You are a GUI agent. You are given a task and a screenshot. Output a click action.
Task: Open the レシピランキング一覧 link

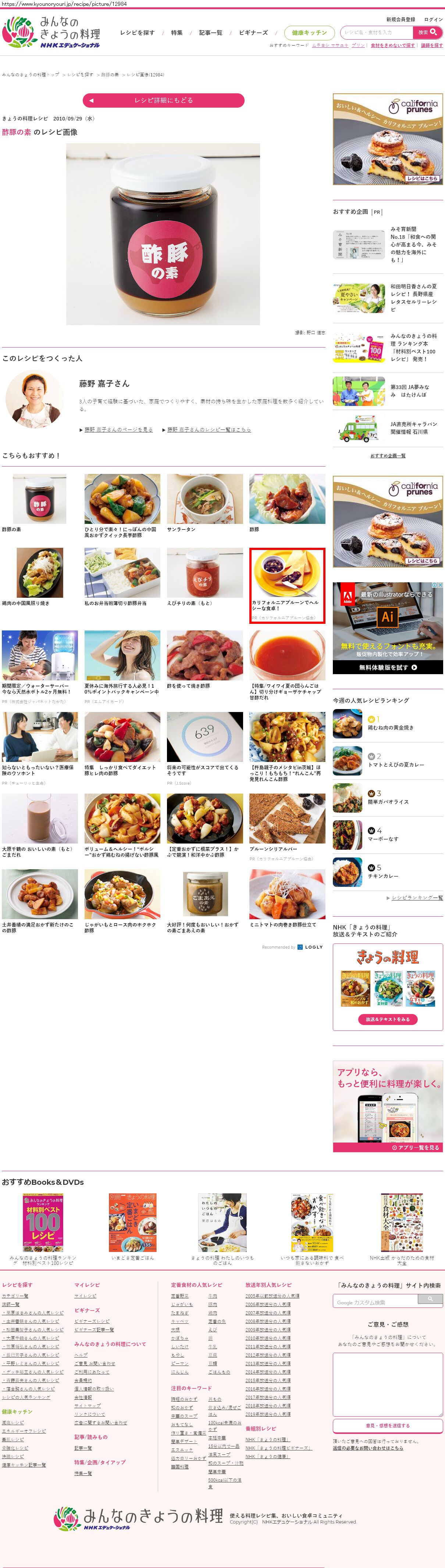(417, 898)
